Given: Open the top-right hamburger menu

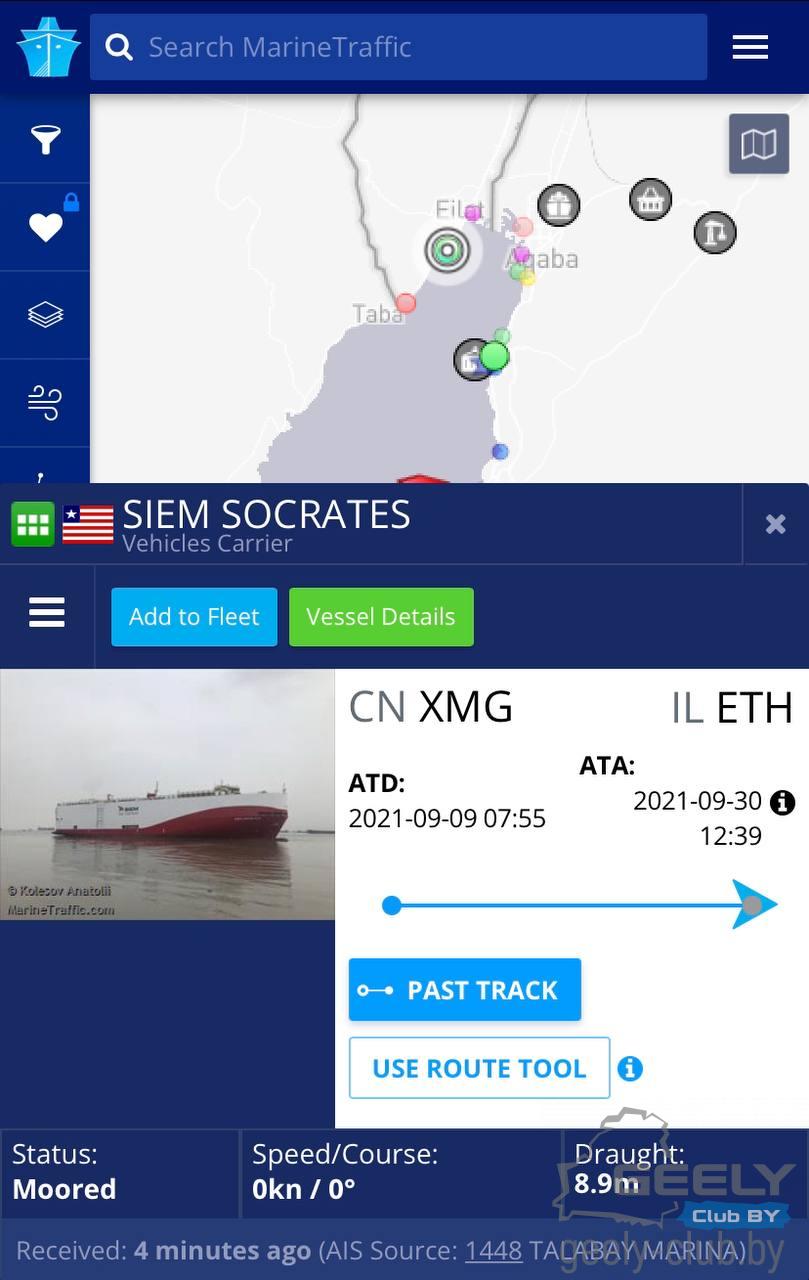Looking at the screenshot, I should tap(750, 47).
